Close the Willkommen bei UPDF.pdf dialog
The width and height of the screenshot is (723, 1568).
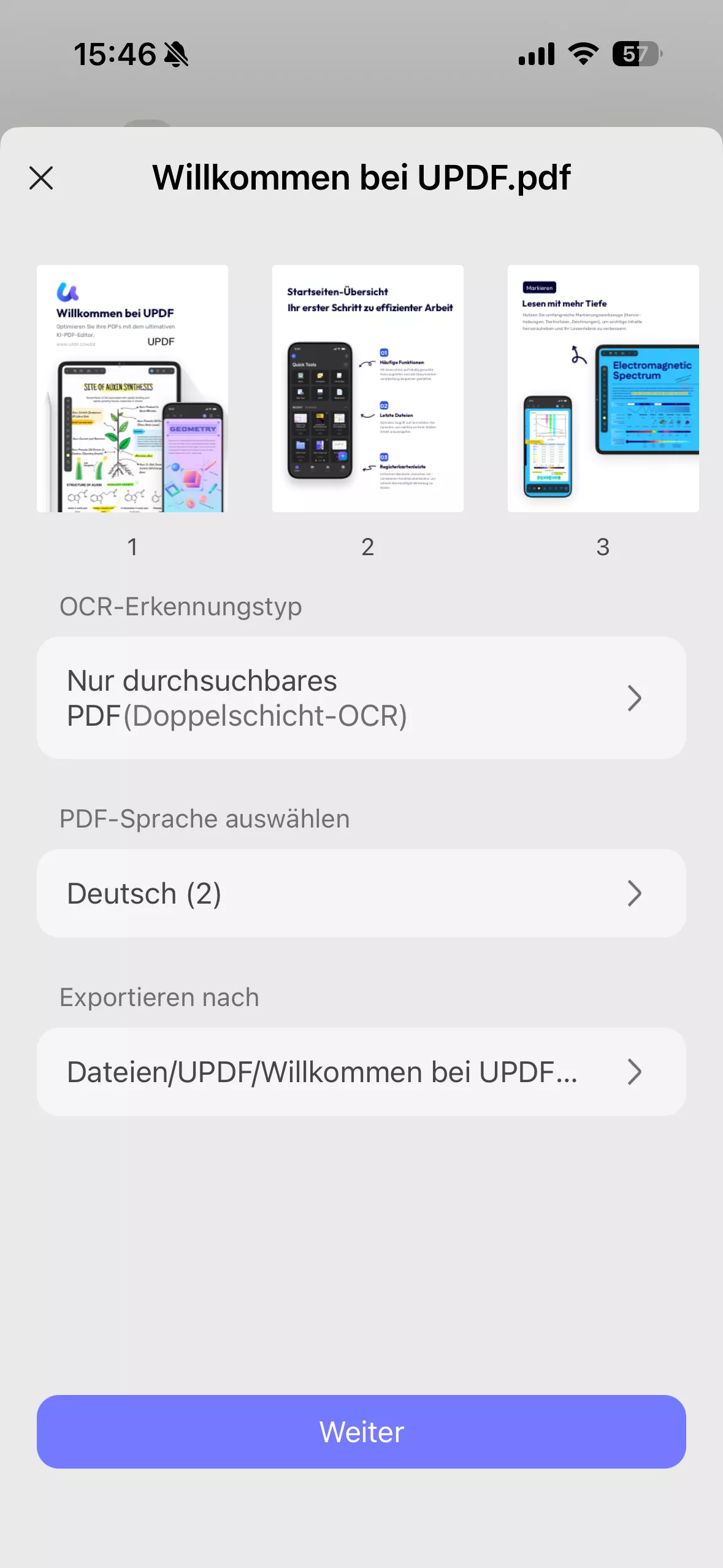(x=41, y=178)
